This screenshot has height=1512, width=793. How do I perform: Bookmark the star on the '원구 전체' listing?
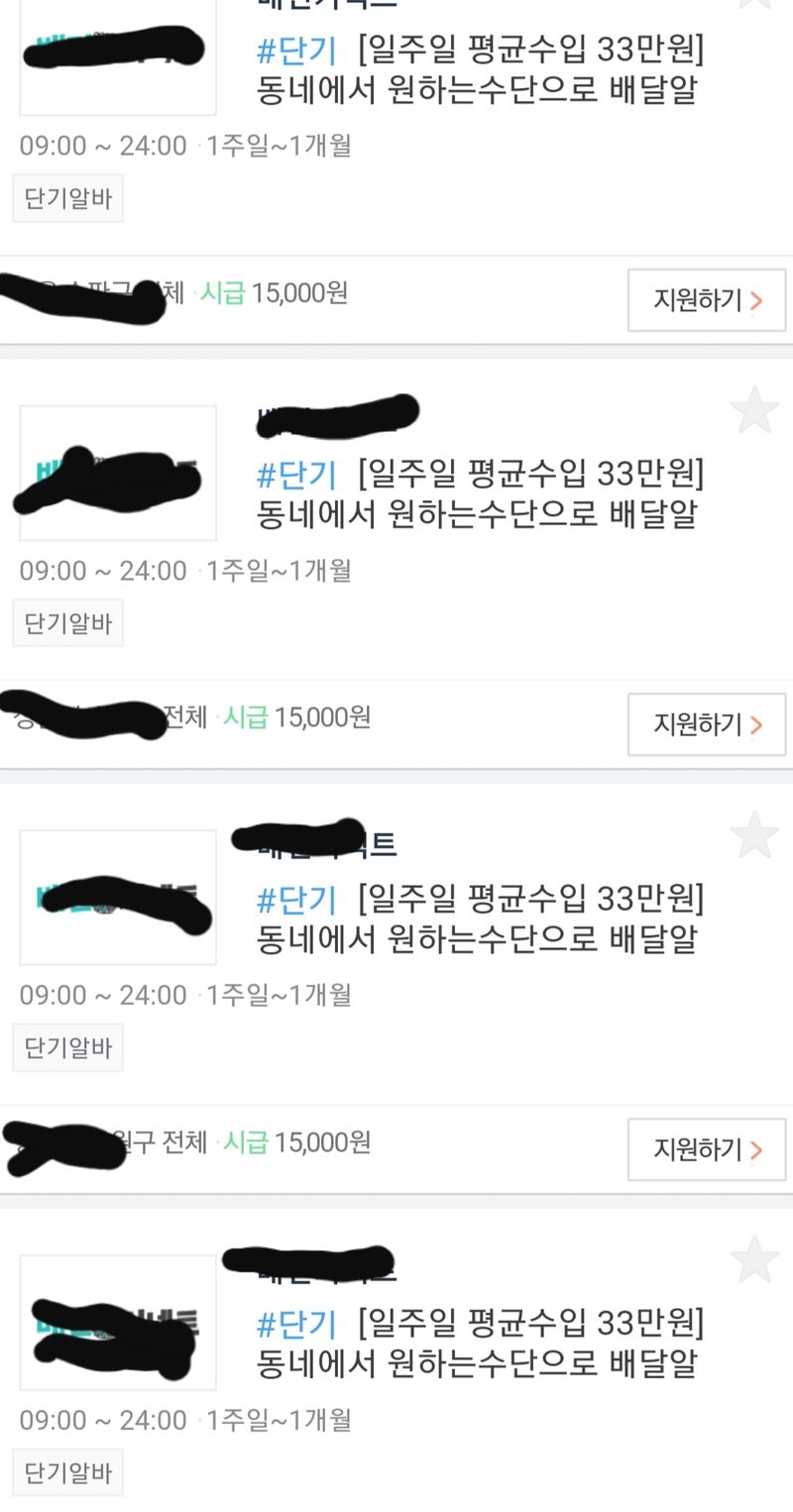pos(754,835)
